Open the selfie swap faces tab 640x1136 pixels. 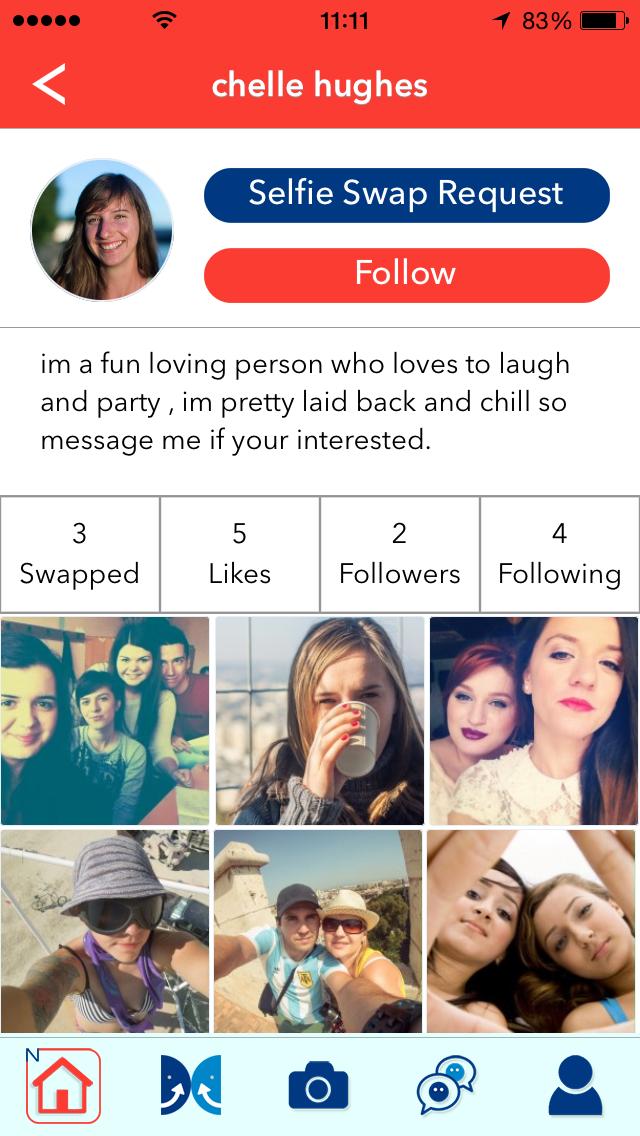(191, 1086)
